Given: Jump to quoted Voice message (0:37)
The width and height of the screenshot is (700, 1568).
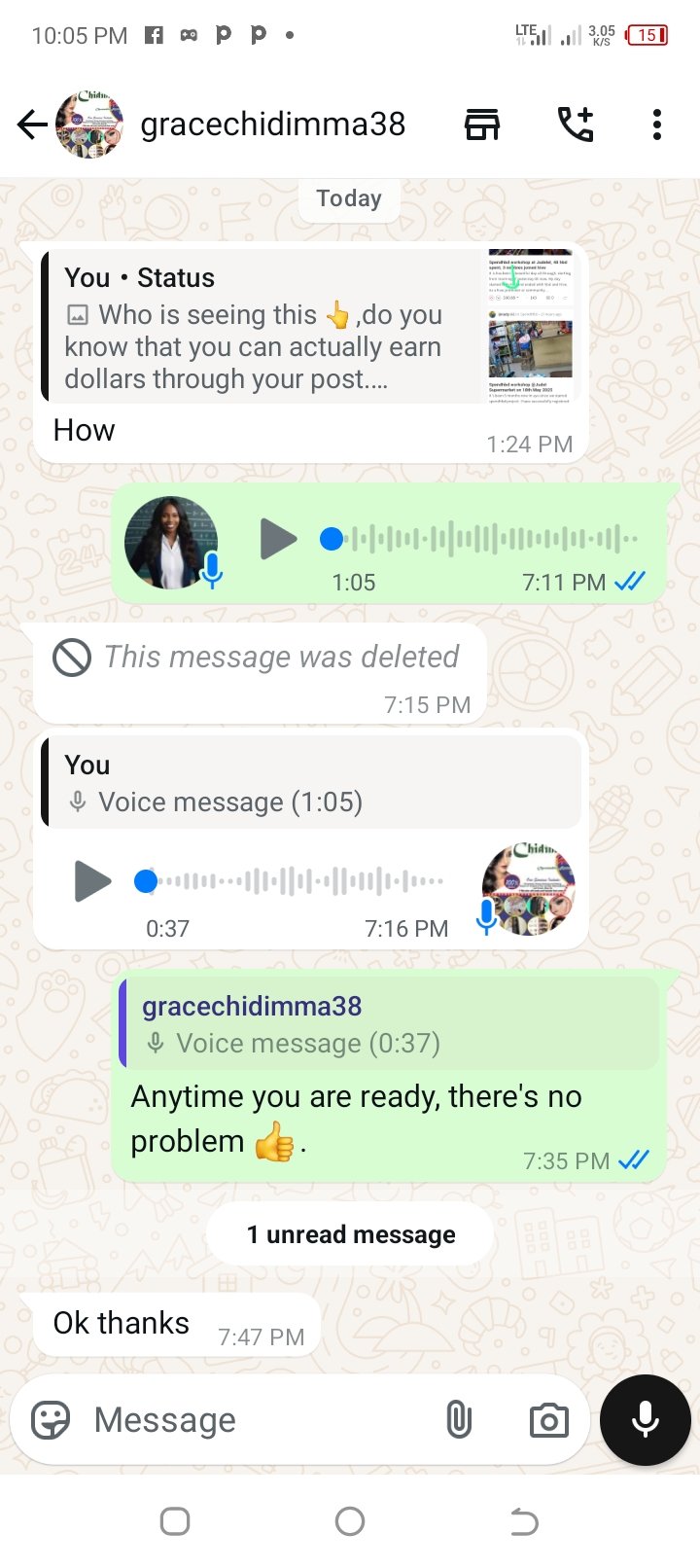Looking at the screenshot, I should [x=389, y=1023].
